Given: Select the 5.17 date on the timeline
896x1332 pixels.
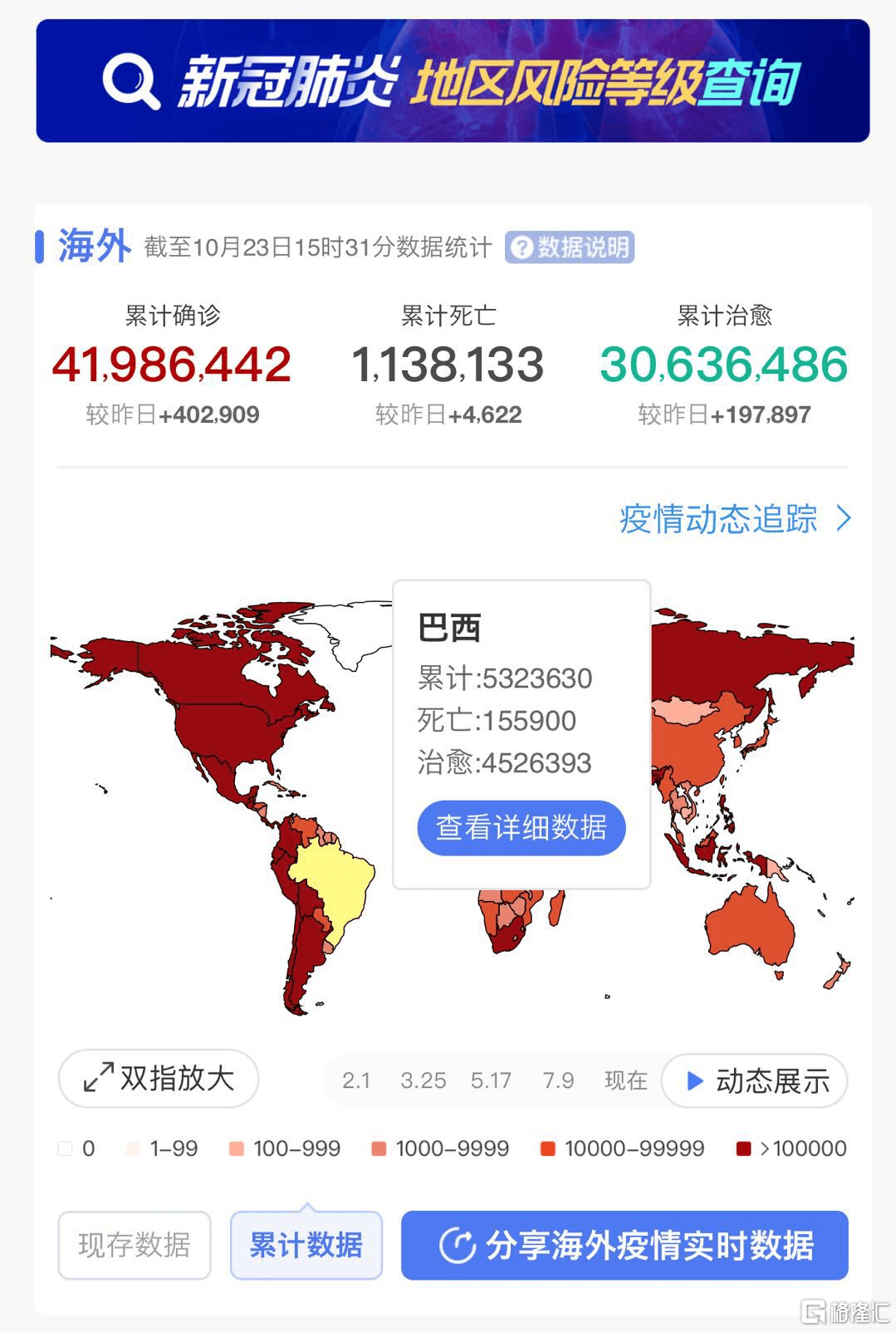Looking at the screenshot, I should click(x=491, y=1080).
